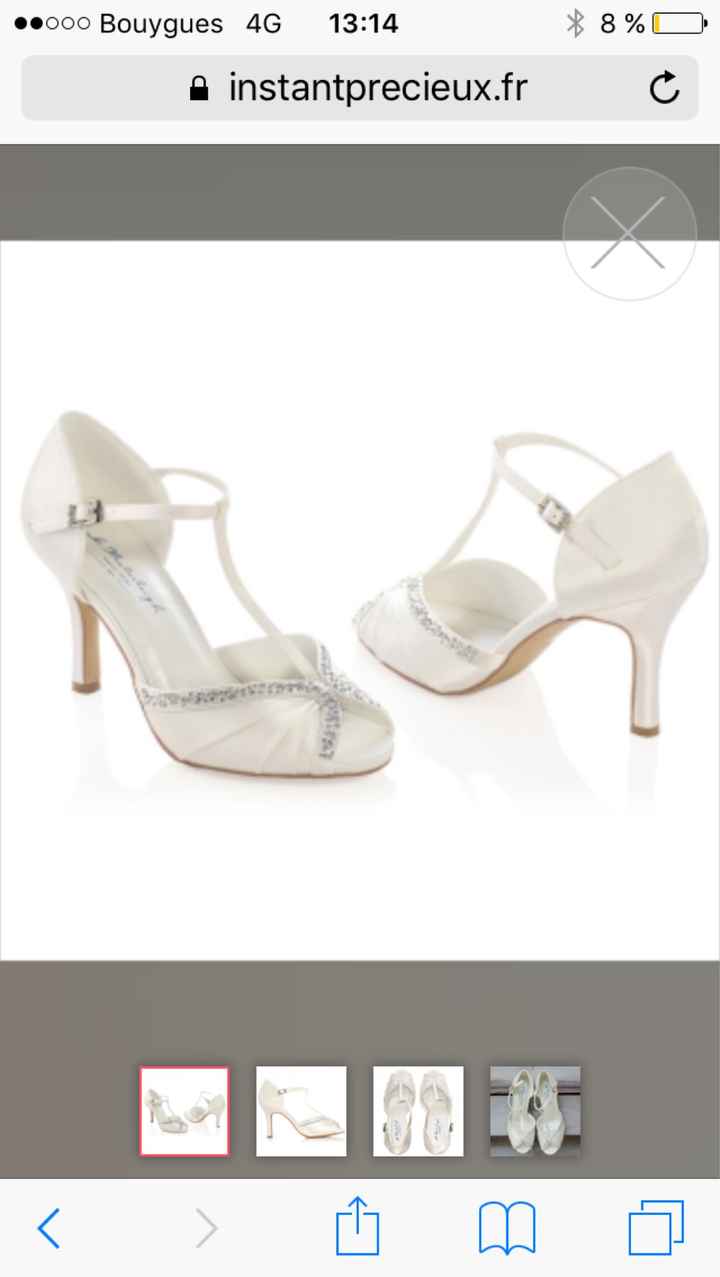This screenshot has width=720, height=1277.
Task: Select the second shoe thumbnail
Action: tap(301, 1111)
